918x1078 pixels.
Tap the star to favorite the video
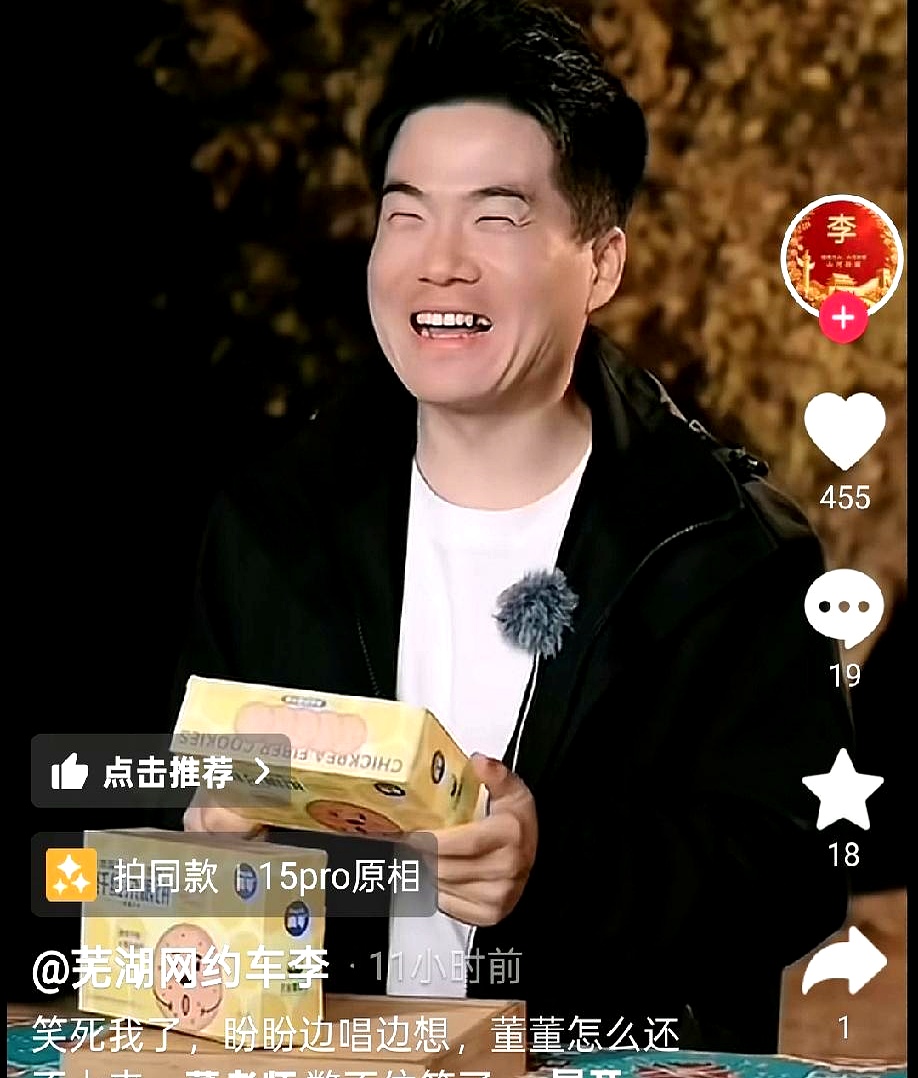(x=845, y=790)
